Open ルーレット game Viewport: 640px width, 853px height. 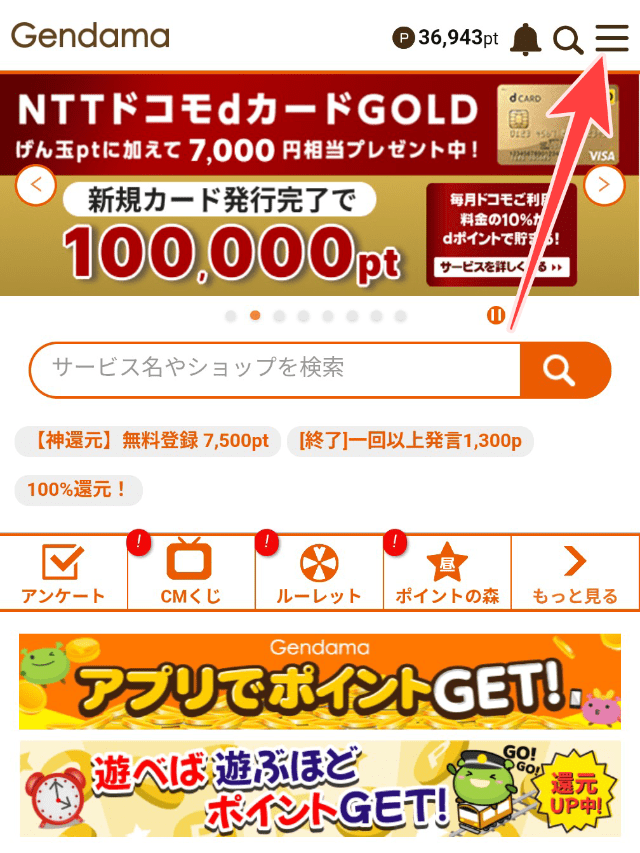coord(319,573)
